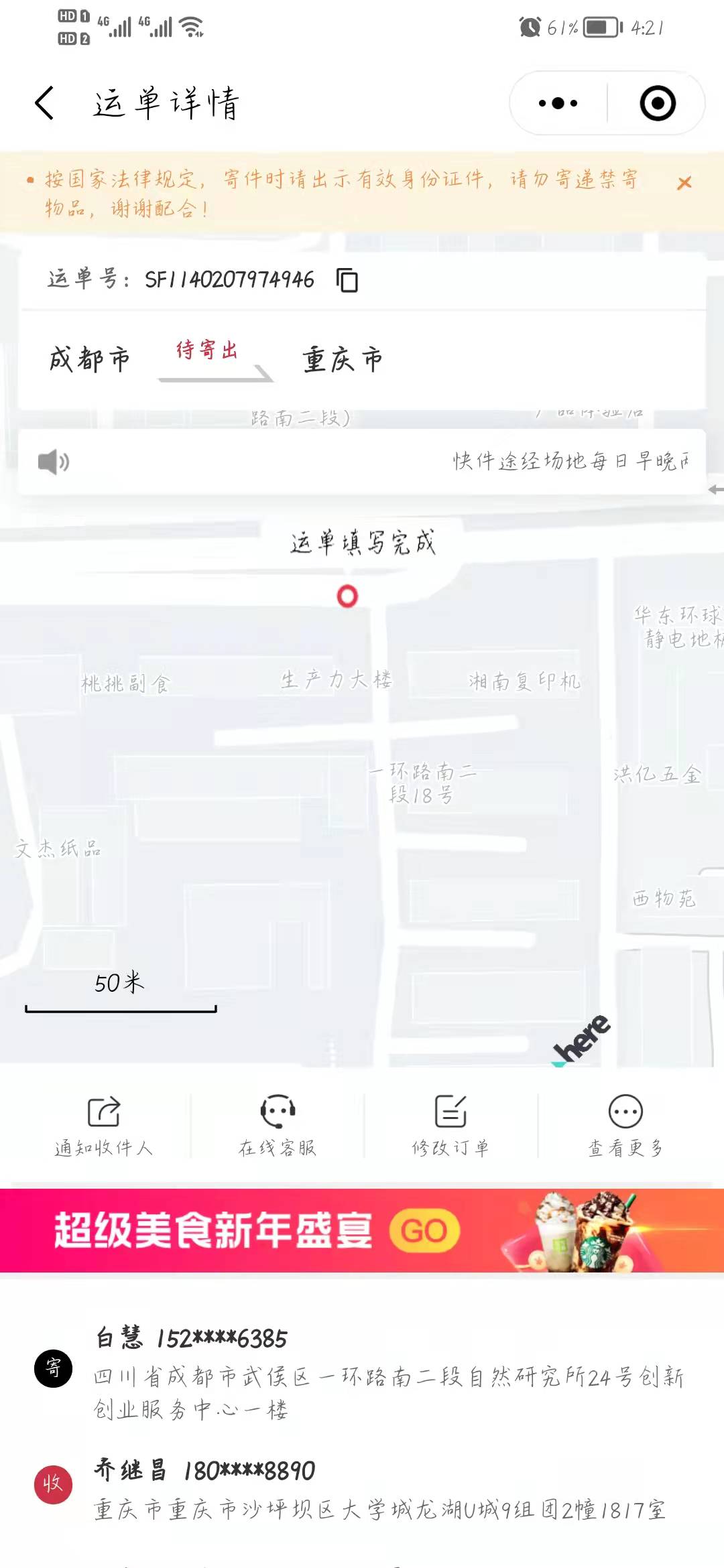Open the mini program's three-dot menu
This screenshot has height=1568, width=724.
[x=558, y=103]
